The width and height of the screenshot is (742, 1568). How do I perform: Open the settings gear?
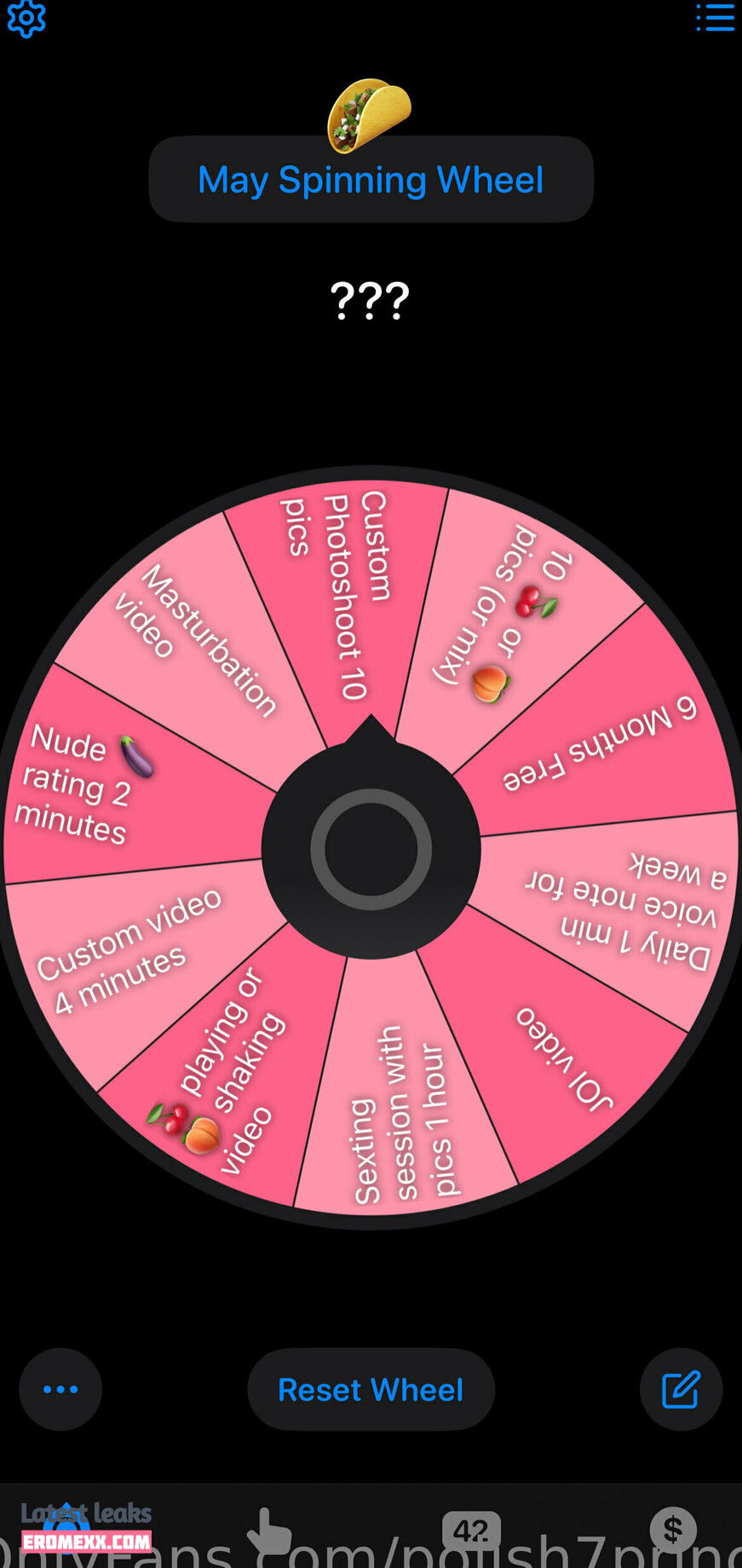click(26, 18)
